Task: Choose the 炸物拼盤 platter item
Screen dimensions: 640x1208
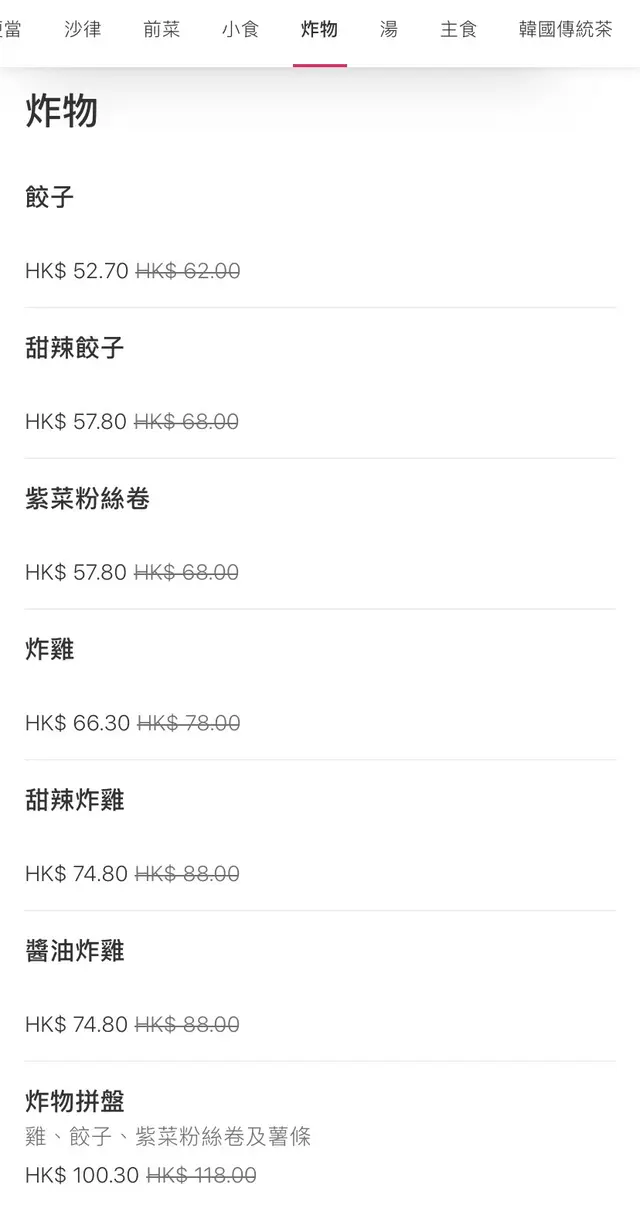Action: 75,1102
